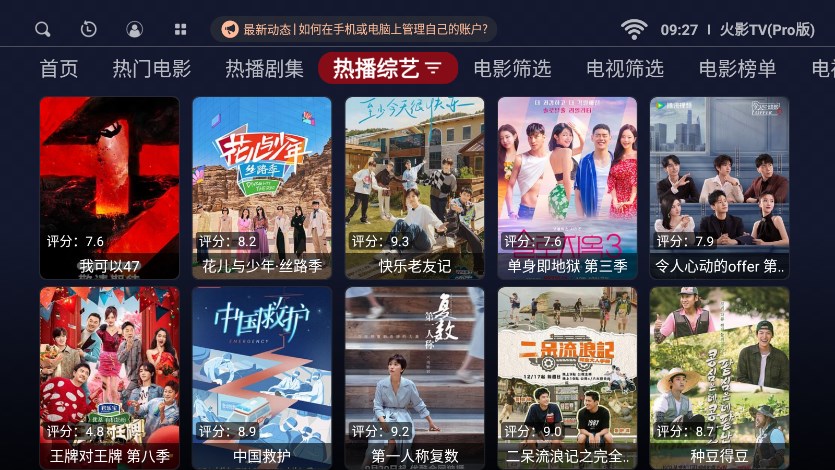Open 单身即地狱 第三季

(x=567, y=187)
